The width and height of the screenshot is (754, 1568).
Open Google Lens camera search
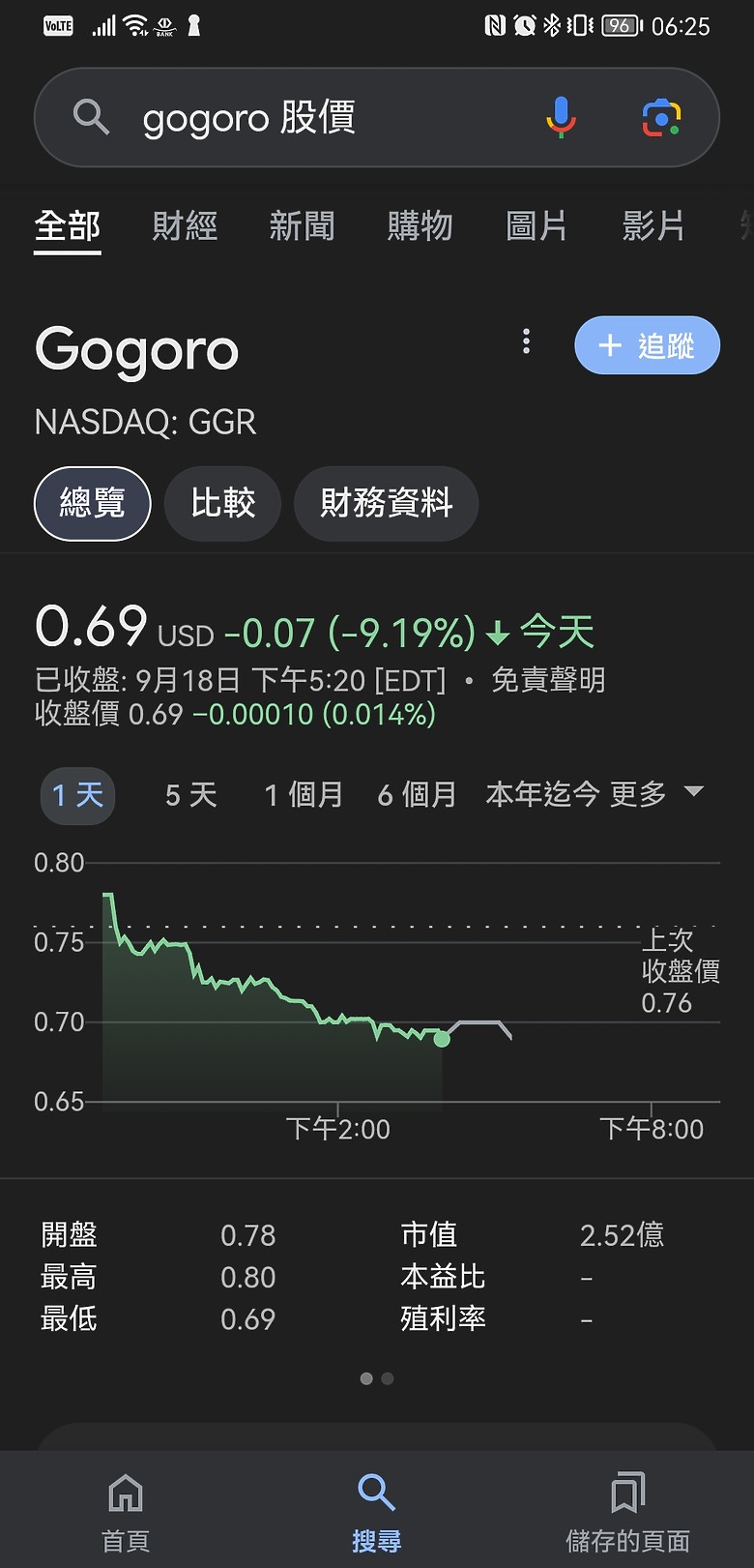click(x=661, y=118)
